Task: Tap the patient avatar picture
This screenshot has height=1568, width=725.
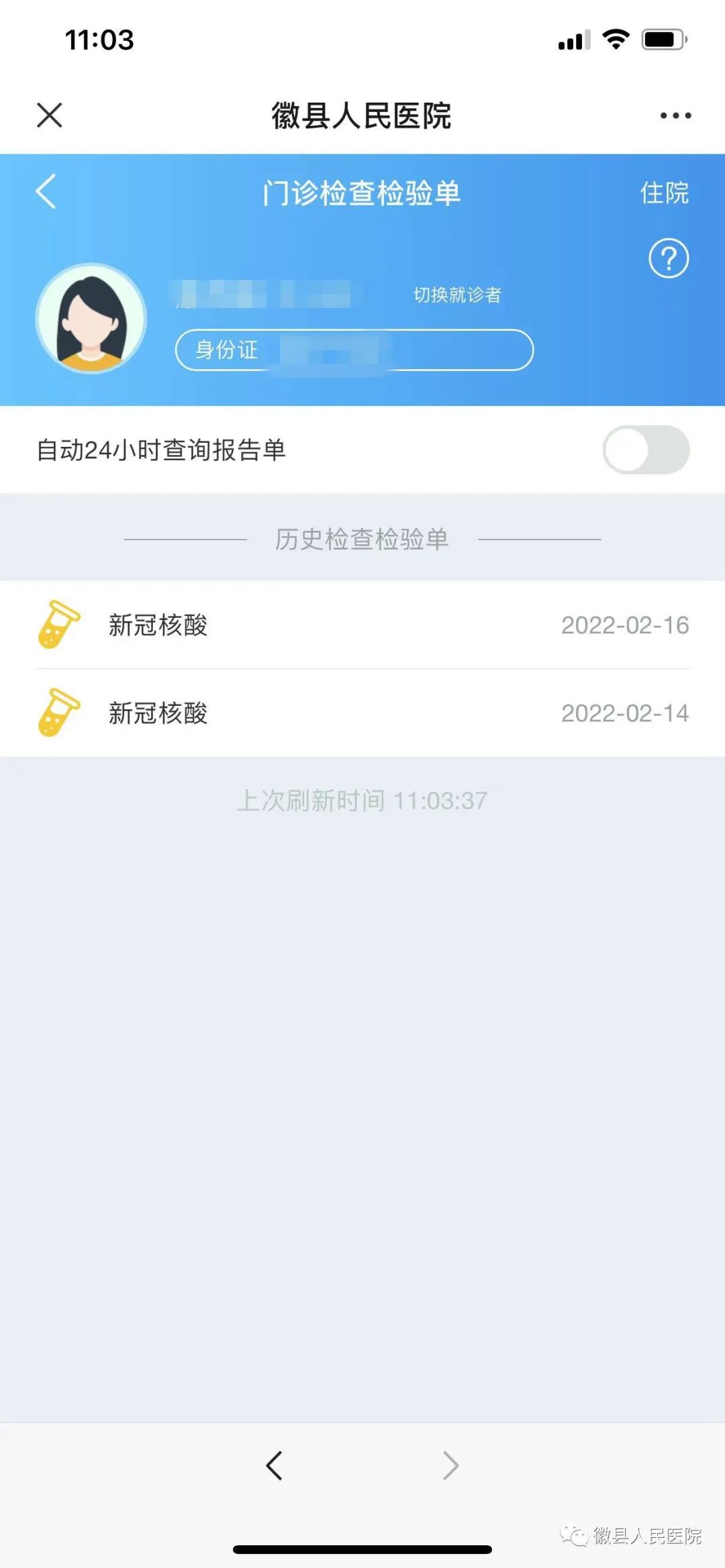Action: [x=91, y=319]
